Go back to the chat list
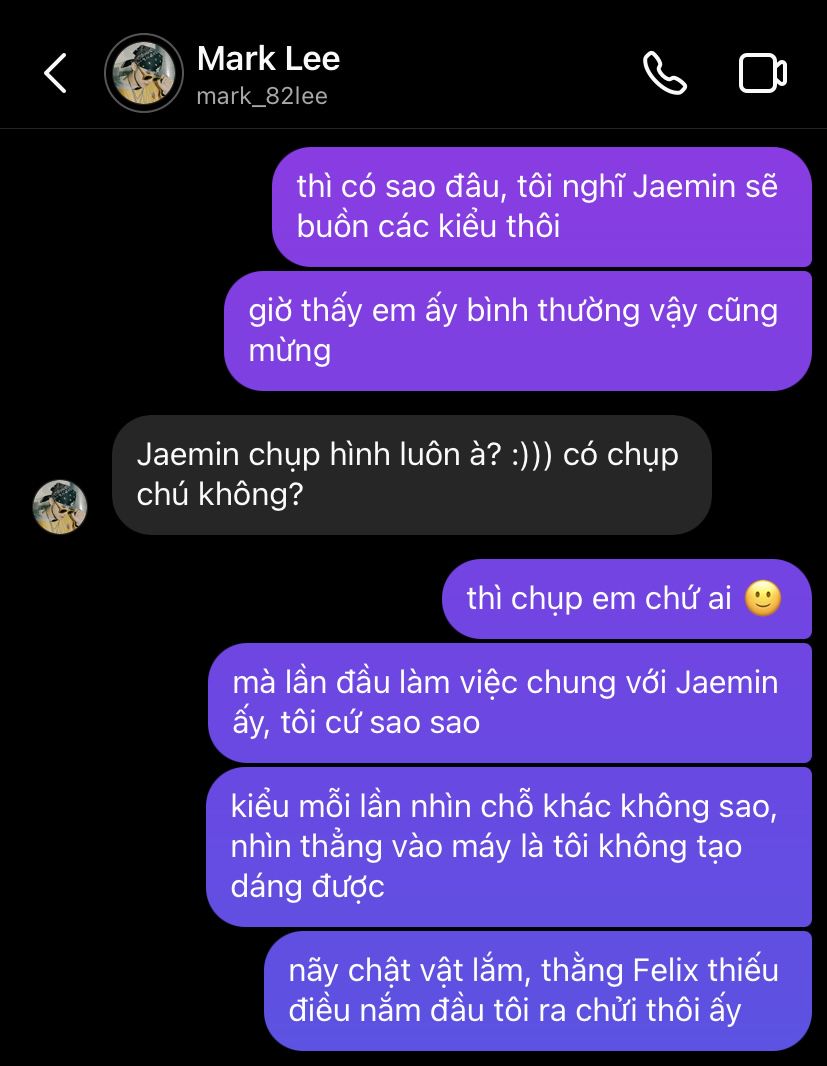The width and height of the screenshot is (827, 1066). click(55, 73)
